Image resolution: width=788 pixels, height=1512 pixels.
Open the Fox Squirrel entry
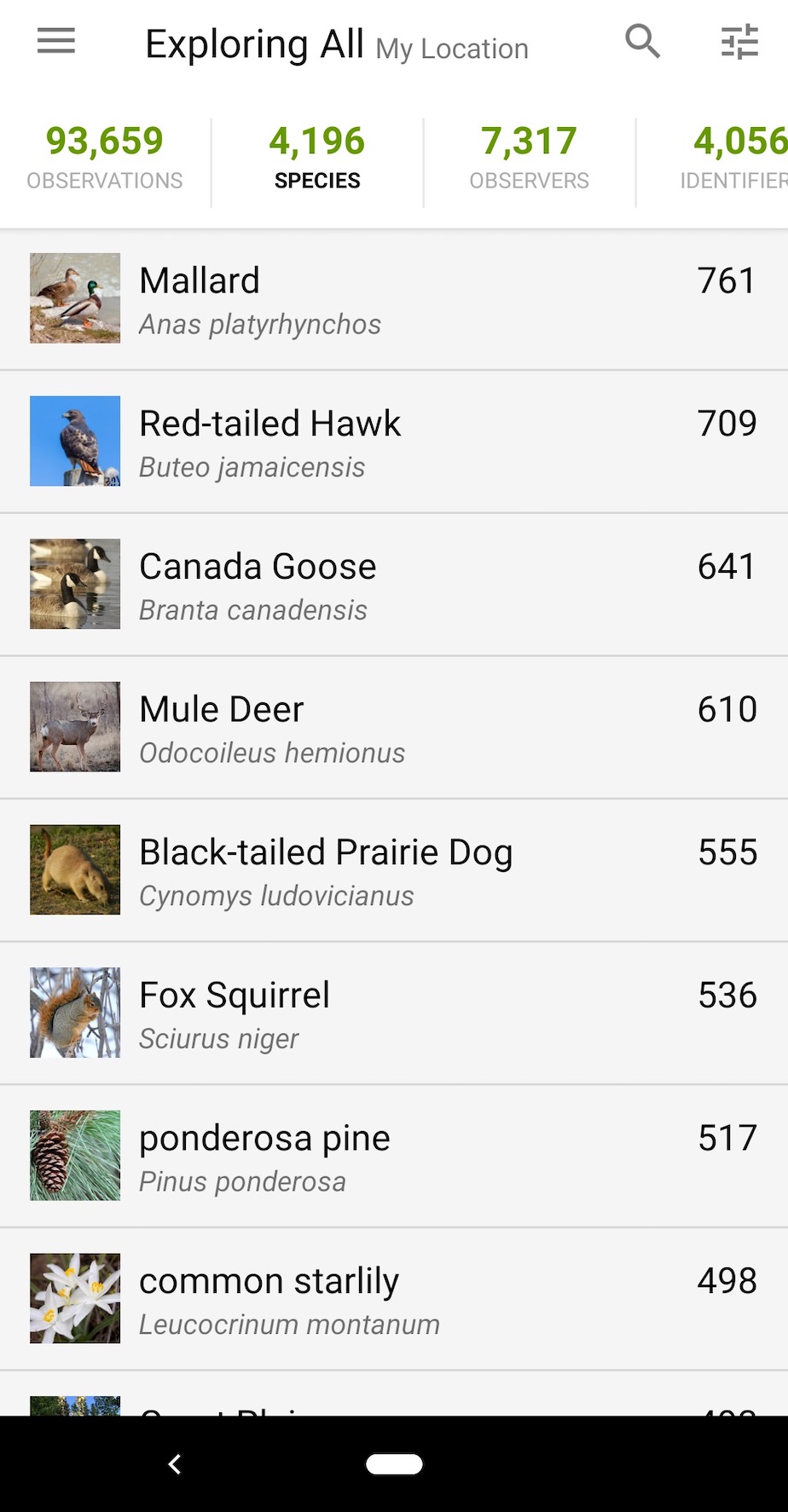click(x=394, y=1013)
